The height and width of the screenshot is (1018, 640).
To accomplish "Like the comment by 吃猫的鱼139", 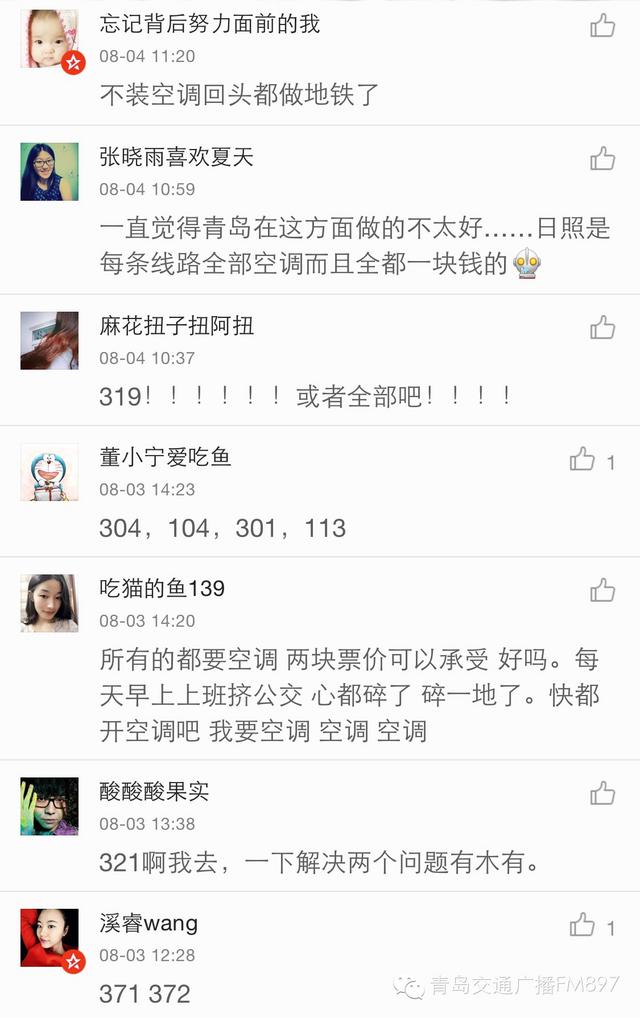I will pos(602,590).
